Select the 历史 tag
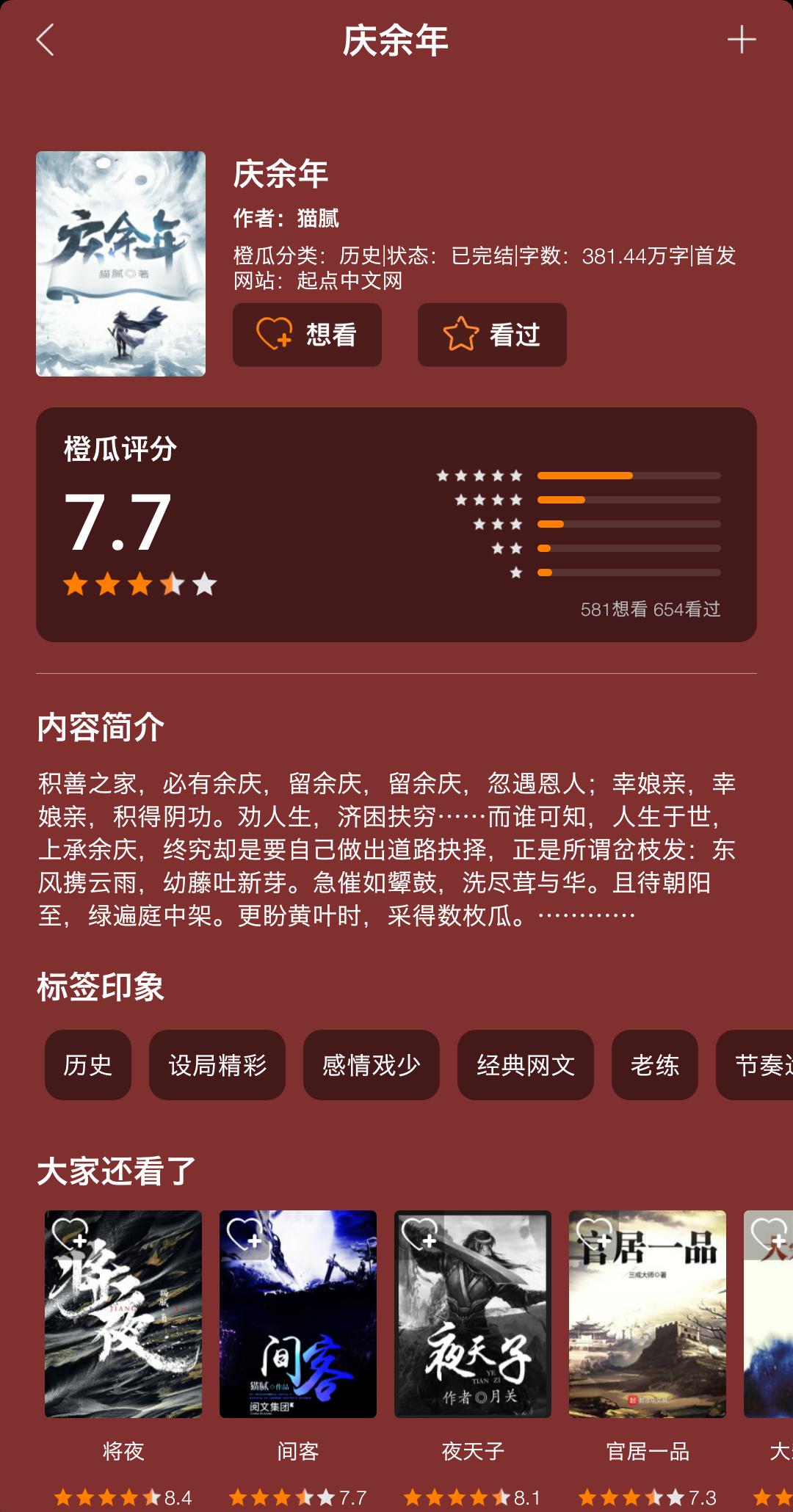The image size is (793, 1512). pyautogui.click(x=87, y=1066)
